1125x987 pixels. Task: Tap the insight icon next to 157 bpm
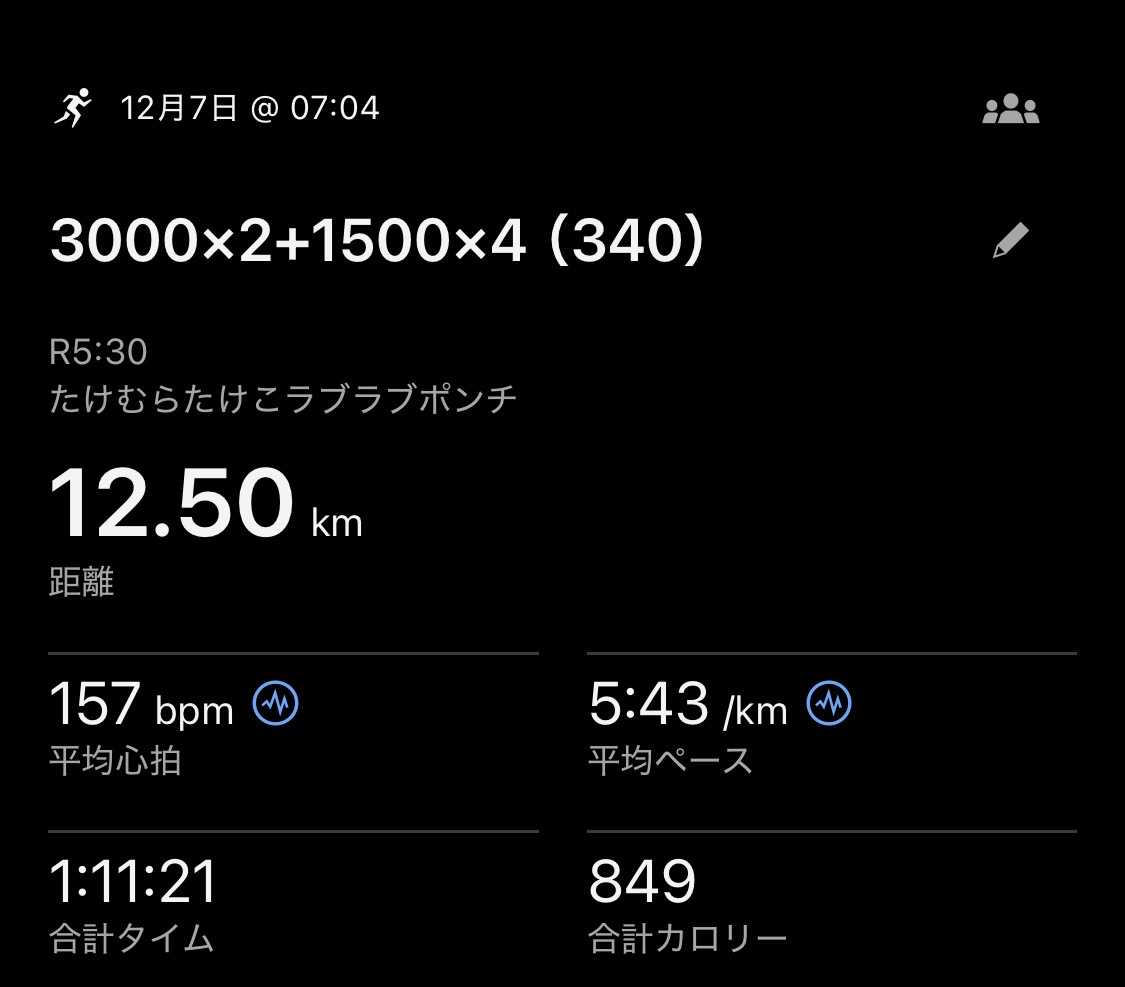pos(275,705)
